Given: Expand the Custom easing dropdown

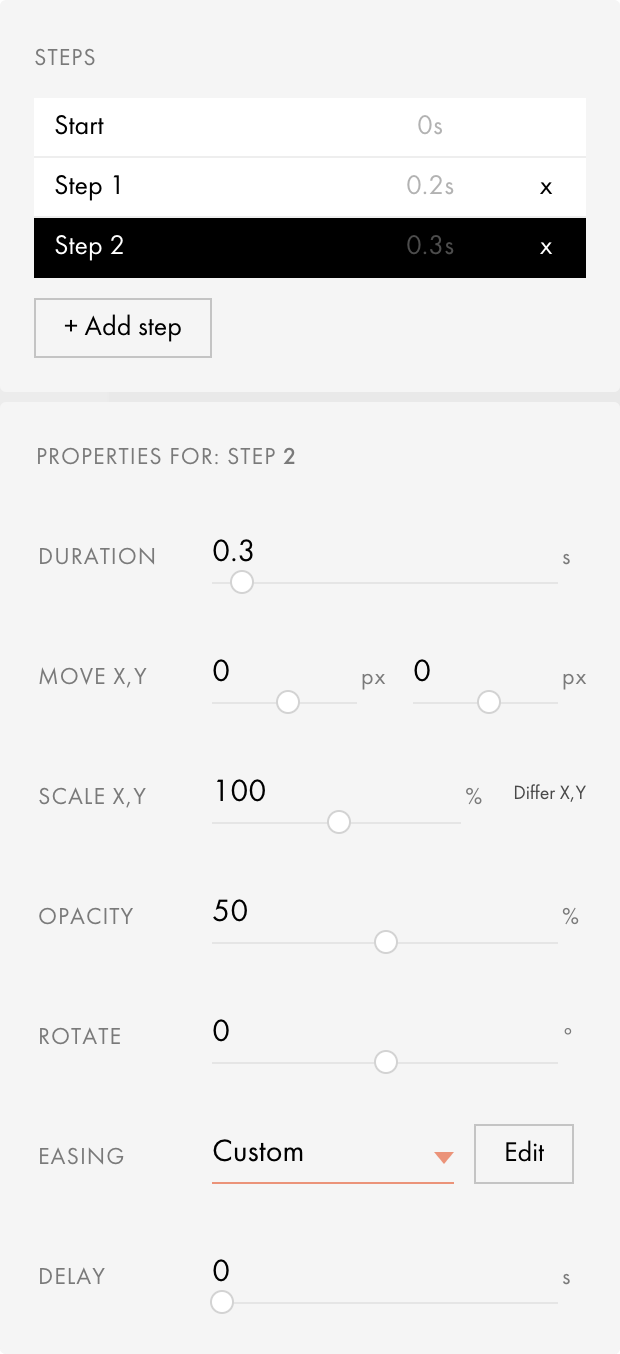Looking at the screenshot, I should coord(333,1154).
